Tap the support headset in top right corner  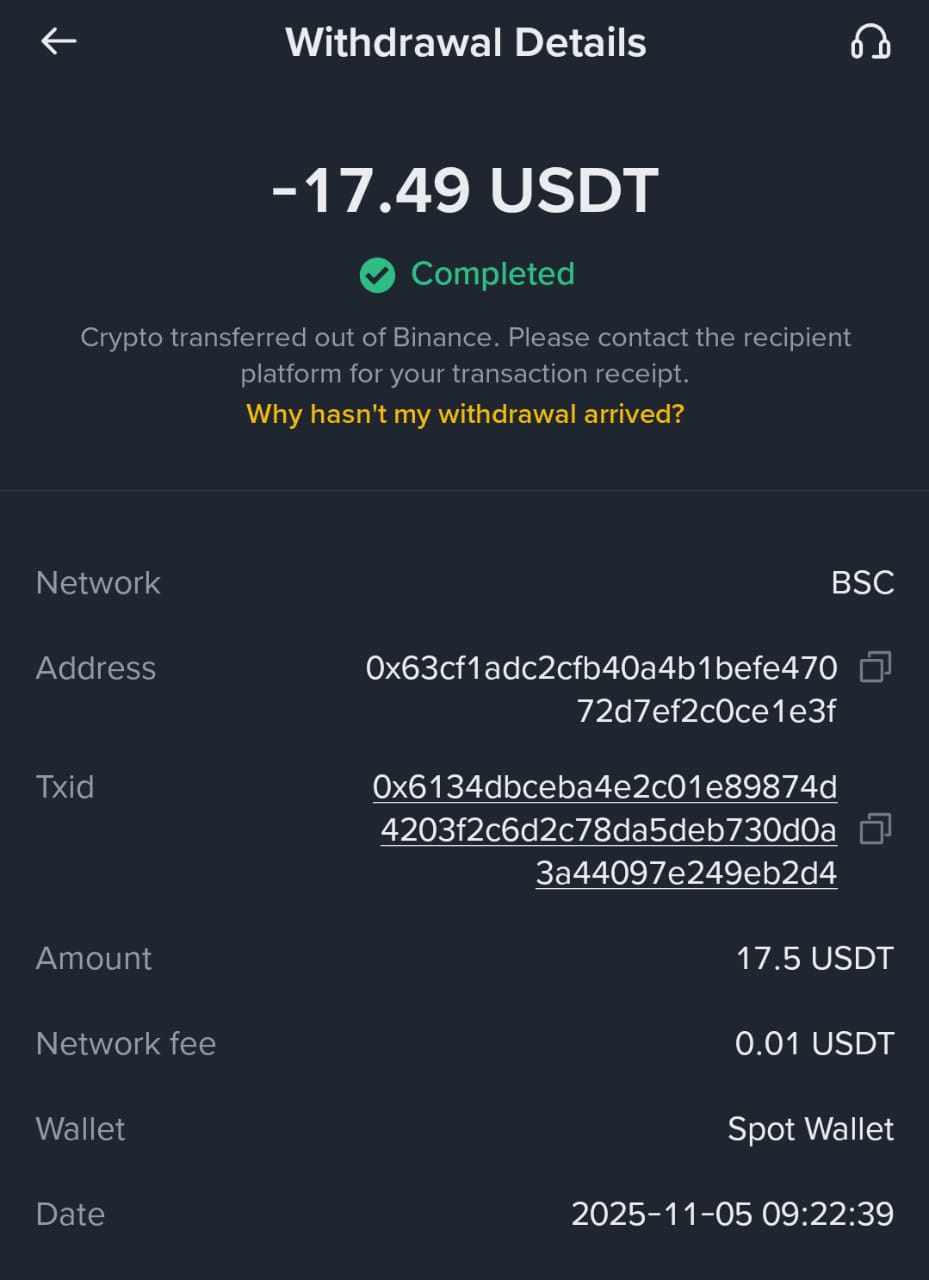[870, 41]
